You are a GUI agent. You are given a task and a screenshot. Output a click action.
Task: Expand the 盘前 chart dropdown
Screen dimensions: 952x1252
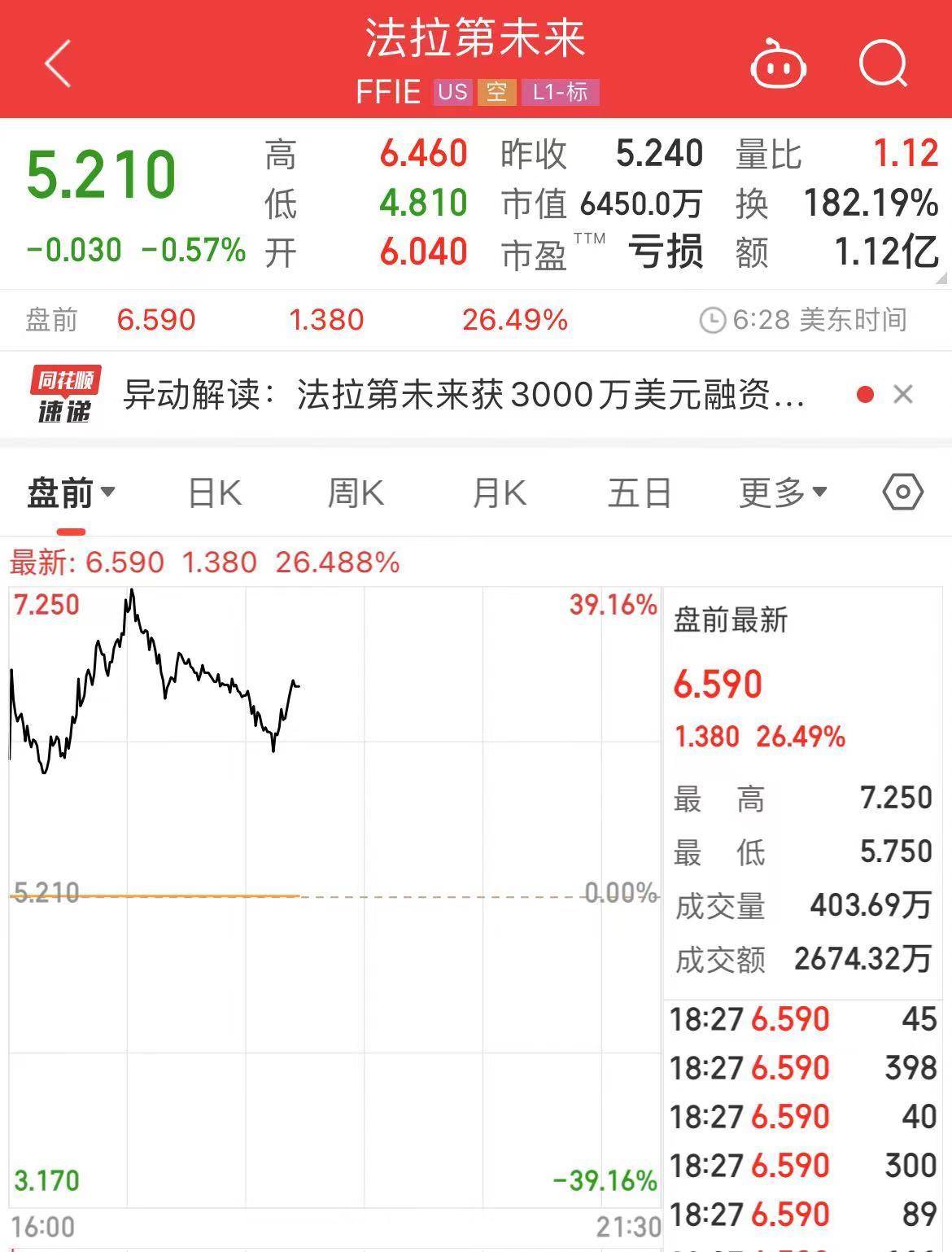72,493
